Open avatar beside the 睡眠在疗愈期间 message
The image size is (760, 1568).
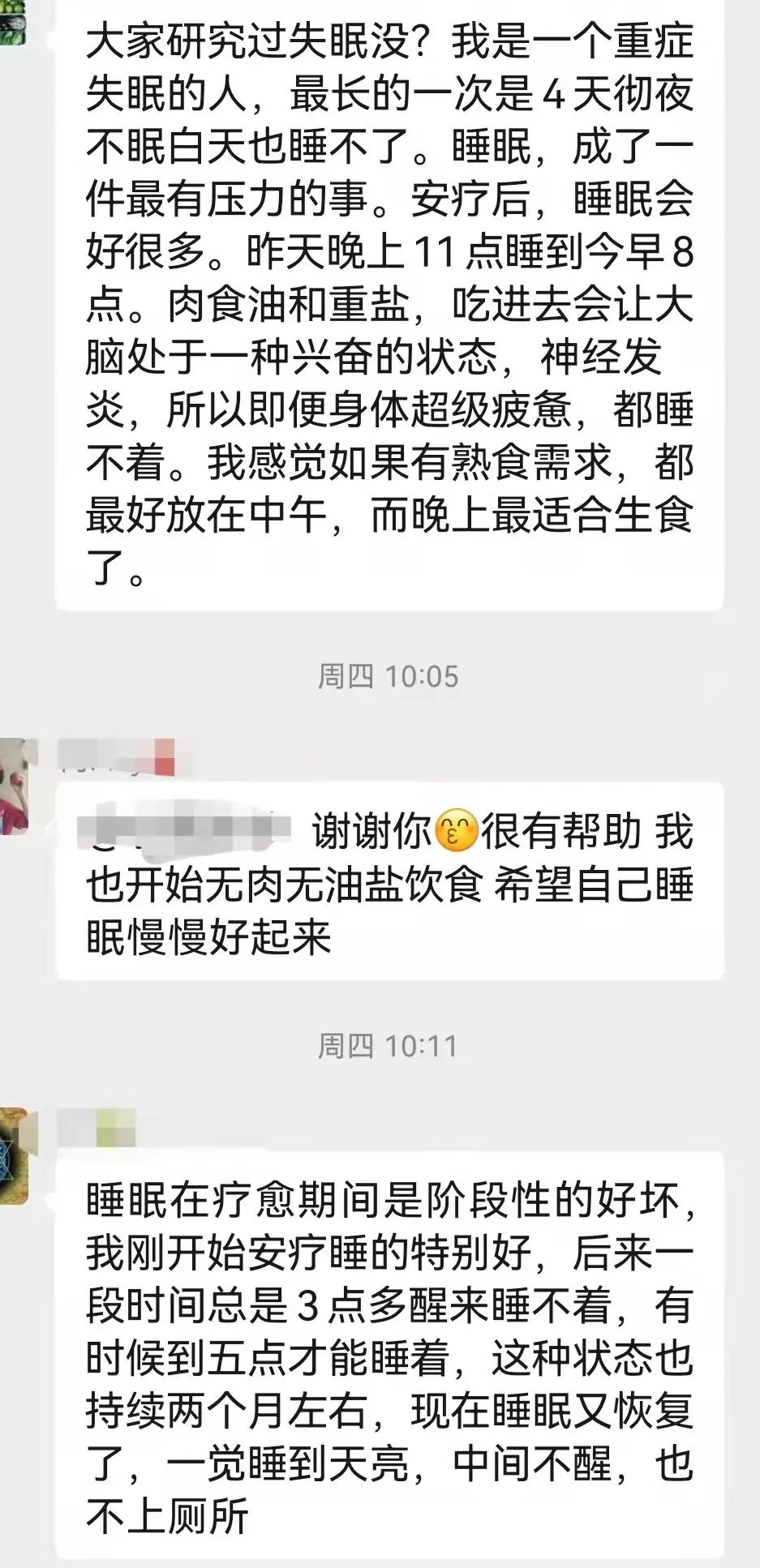pos(13,1155)
